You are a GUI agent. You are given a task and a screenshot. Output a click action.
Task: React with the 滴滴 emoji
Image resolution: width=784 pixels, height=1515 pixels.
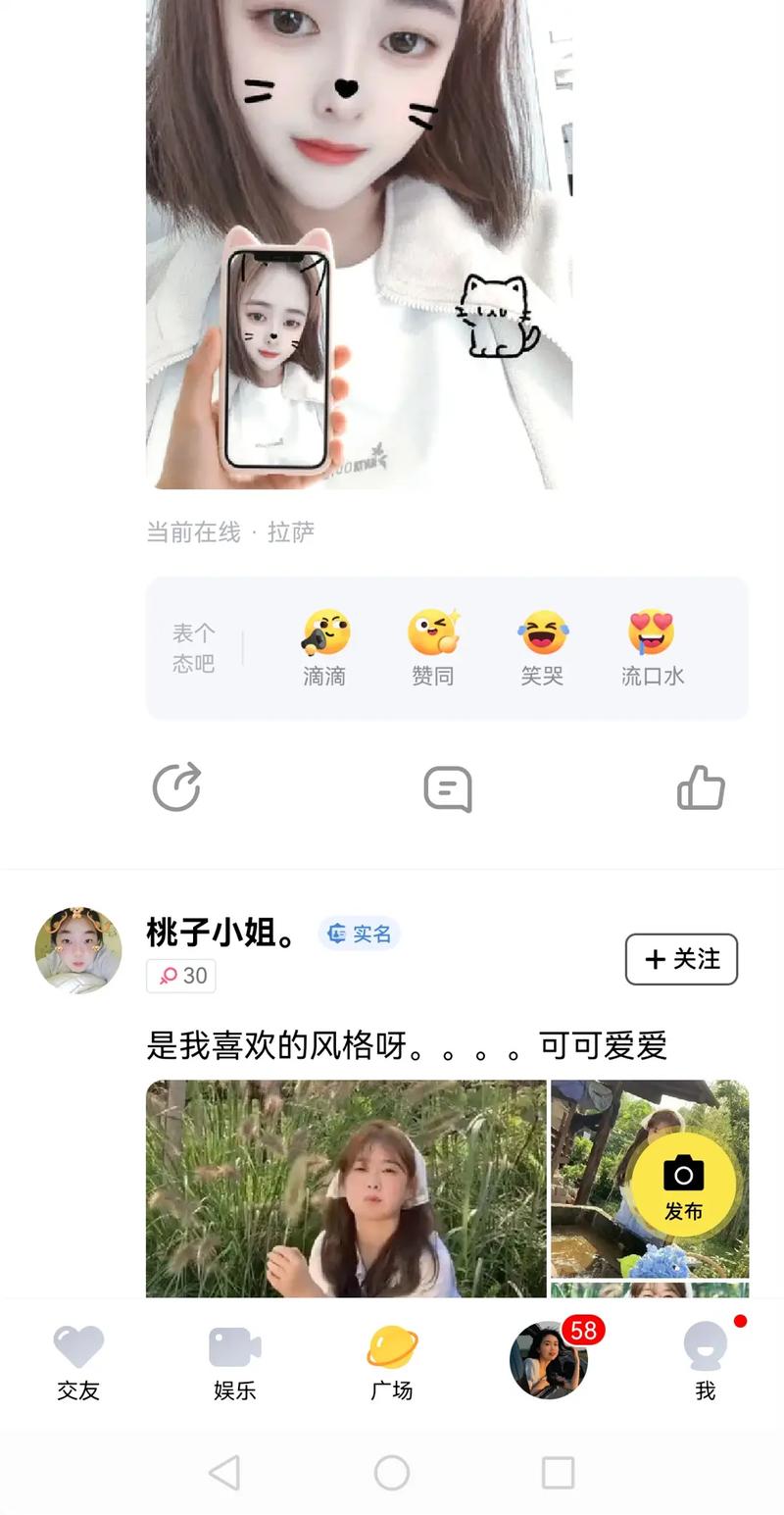pyautogui.click(x=324, y=647)
